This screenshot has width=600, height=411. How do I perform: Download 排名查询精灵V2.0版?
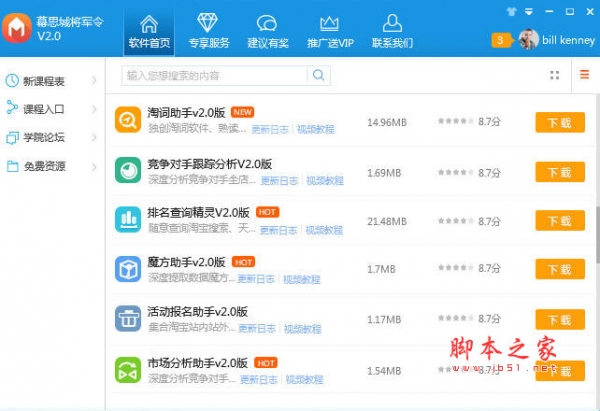pos(559,220)
